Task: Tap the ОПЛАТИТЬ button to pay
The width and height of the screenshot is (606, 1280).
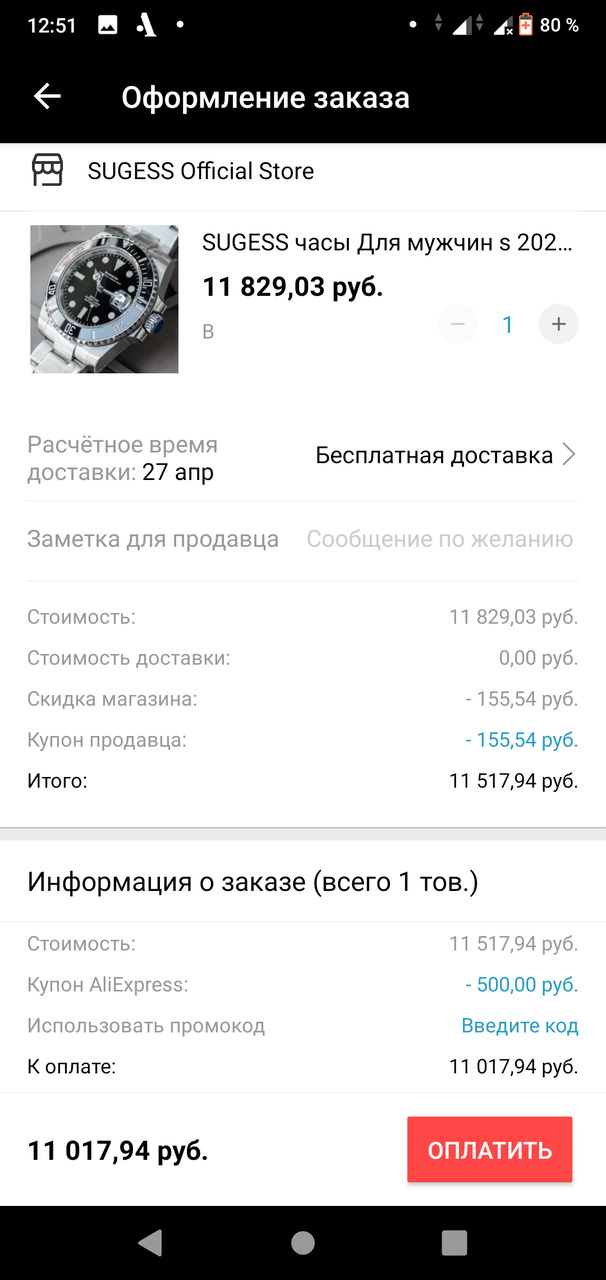Action: [489, 1150]
